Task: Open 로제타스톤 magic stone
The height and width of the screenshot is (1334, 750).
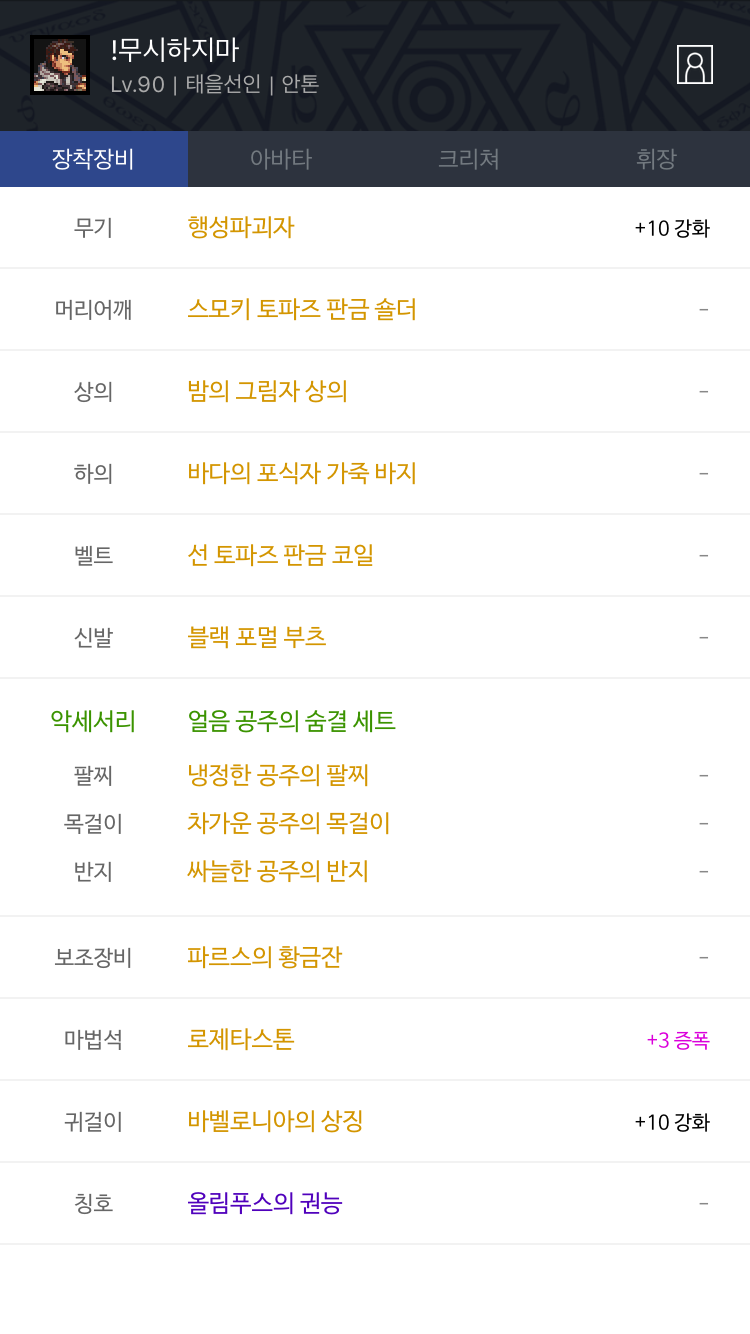Action: click(241, 1039)
